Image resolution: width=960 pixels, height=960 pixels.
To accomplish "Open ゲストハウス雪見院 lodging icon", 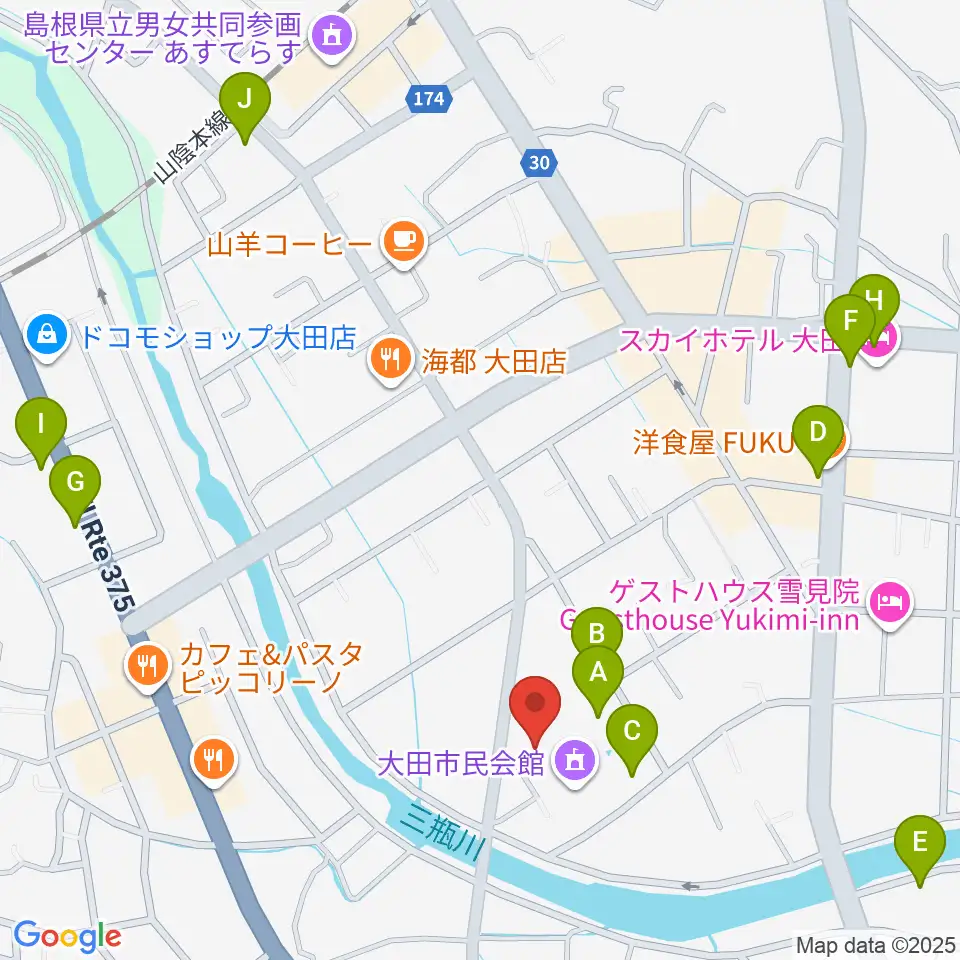I will click(x=891, y=604).
